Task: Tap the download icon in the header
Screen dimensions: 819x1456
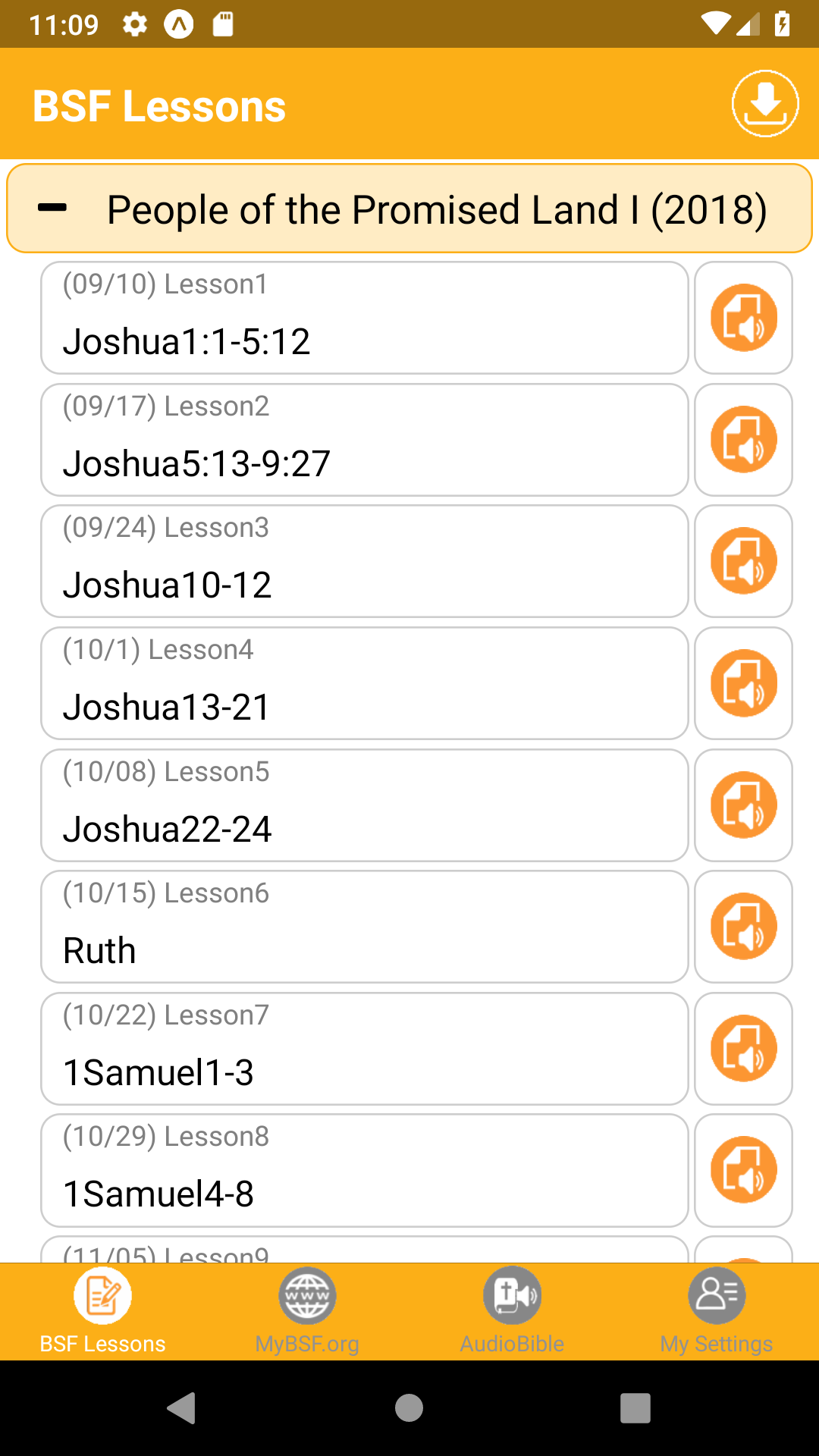Action: 765,104
